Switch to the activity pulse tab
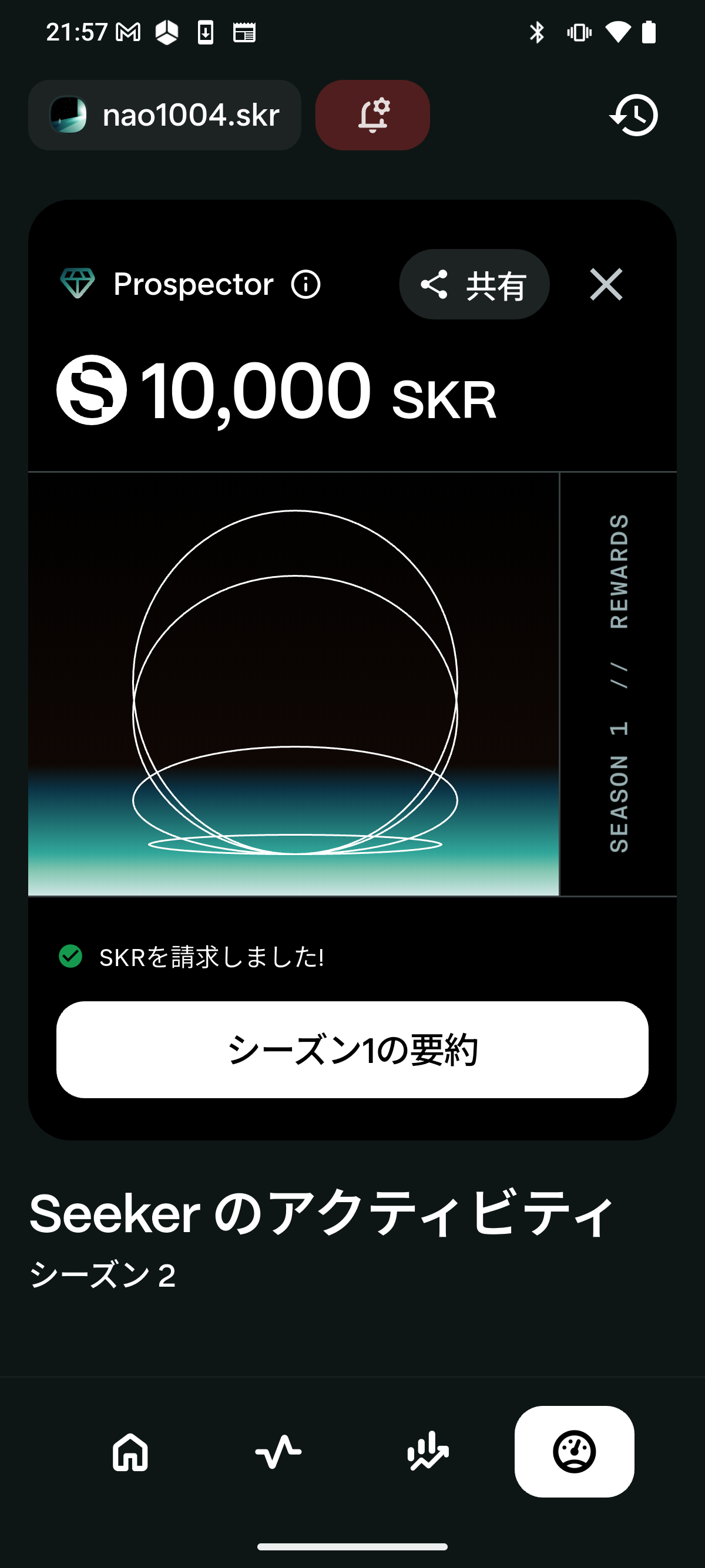This screenshot has height=1568, width=705. click(x=278, y=1452)
